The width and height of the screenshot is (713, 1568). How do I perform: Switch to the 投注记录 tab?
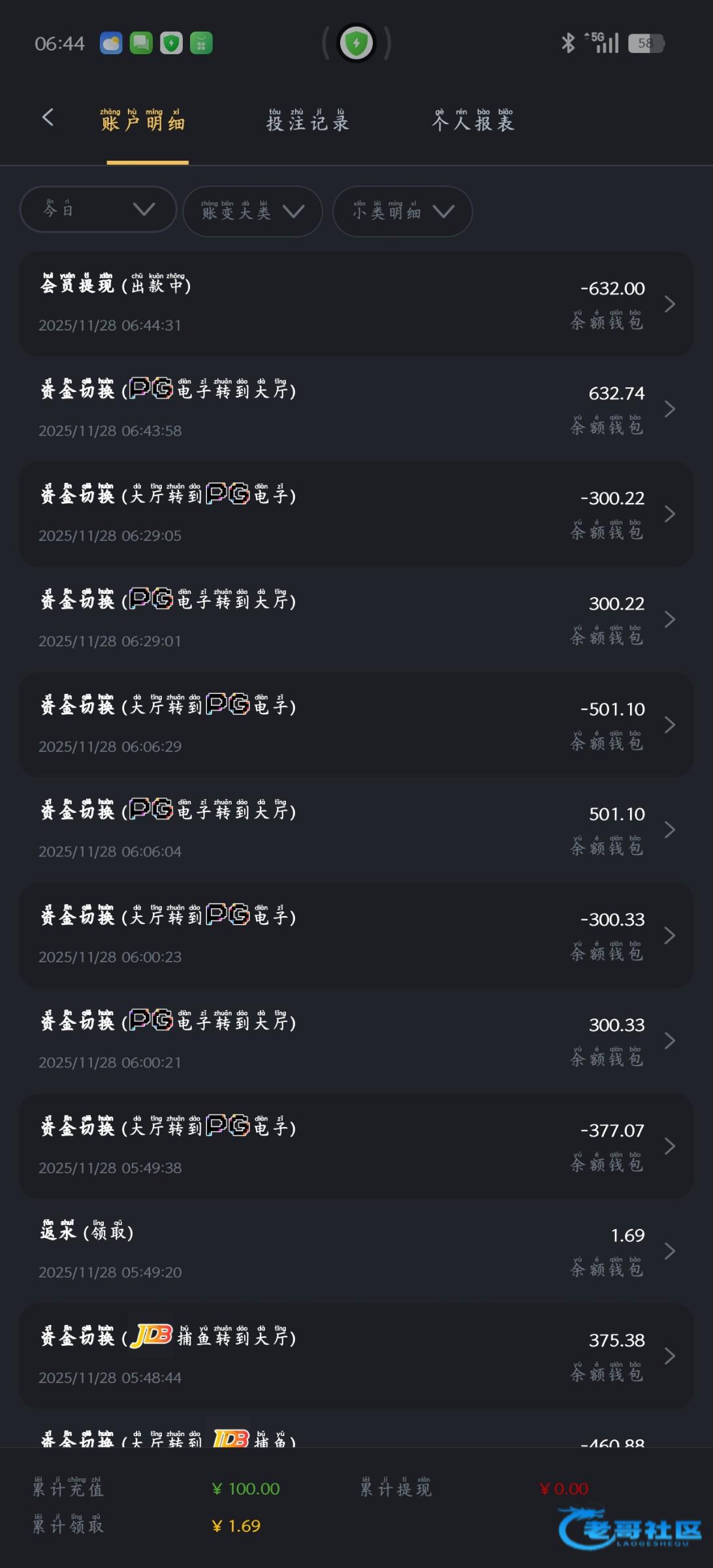[308, 122]
